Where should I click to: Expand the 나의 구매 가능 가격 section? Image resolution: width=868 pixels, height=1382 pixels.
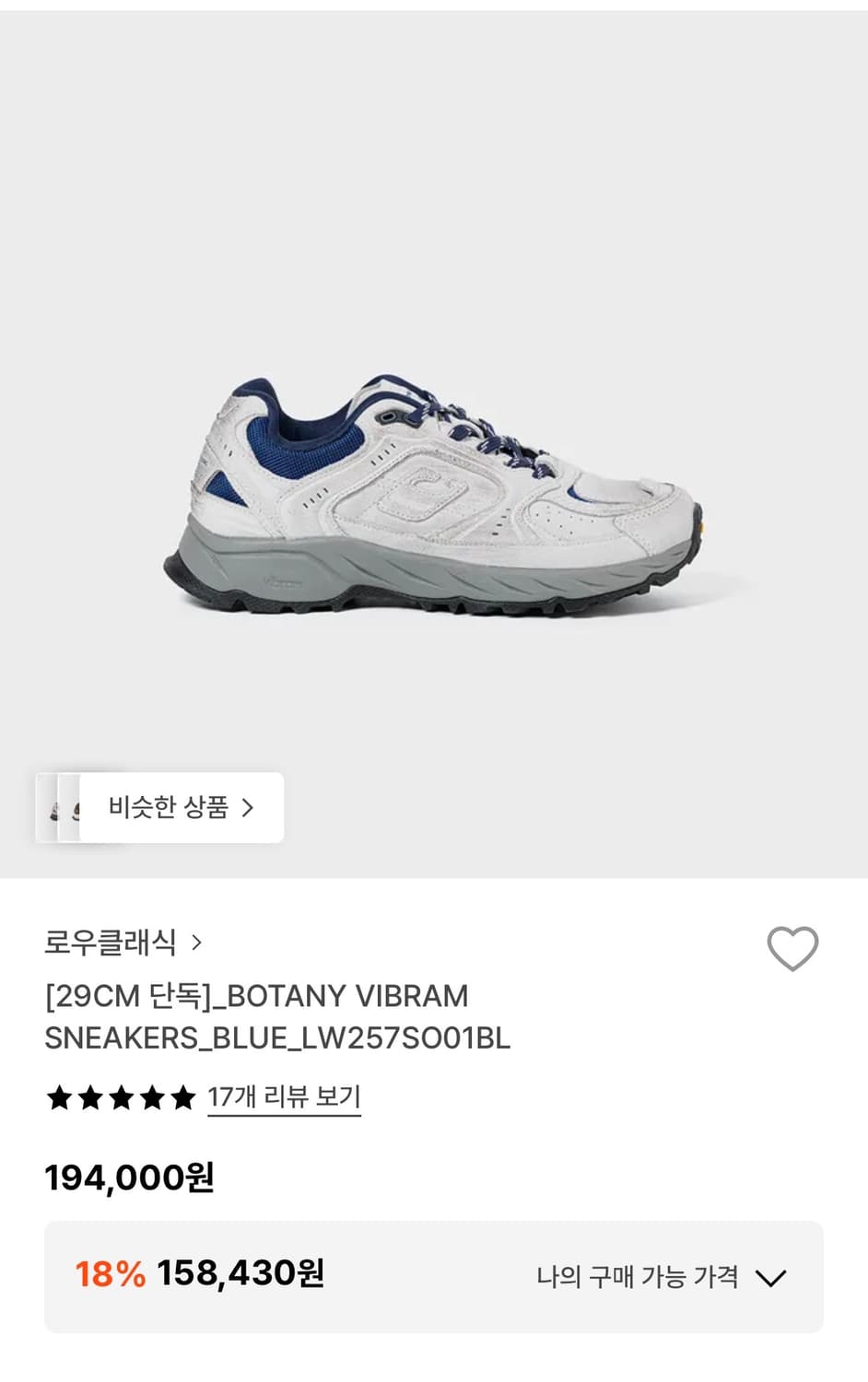coord(639,1277)
